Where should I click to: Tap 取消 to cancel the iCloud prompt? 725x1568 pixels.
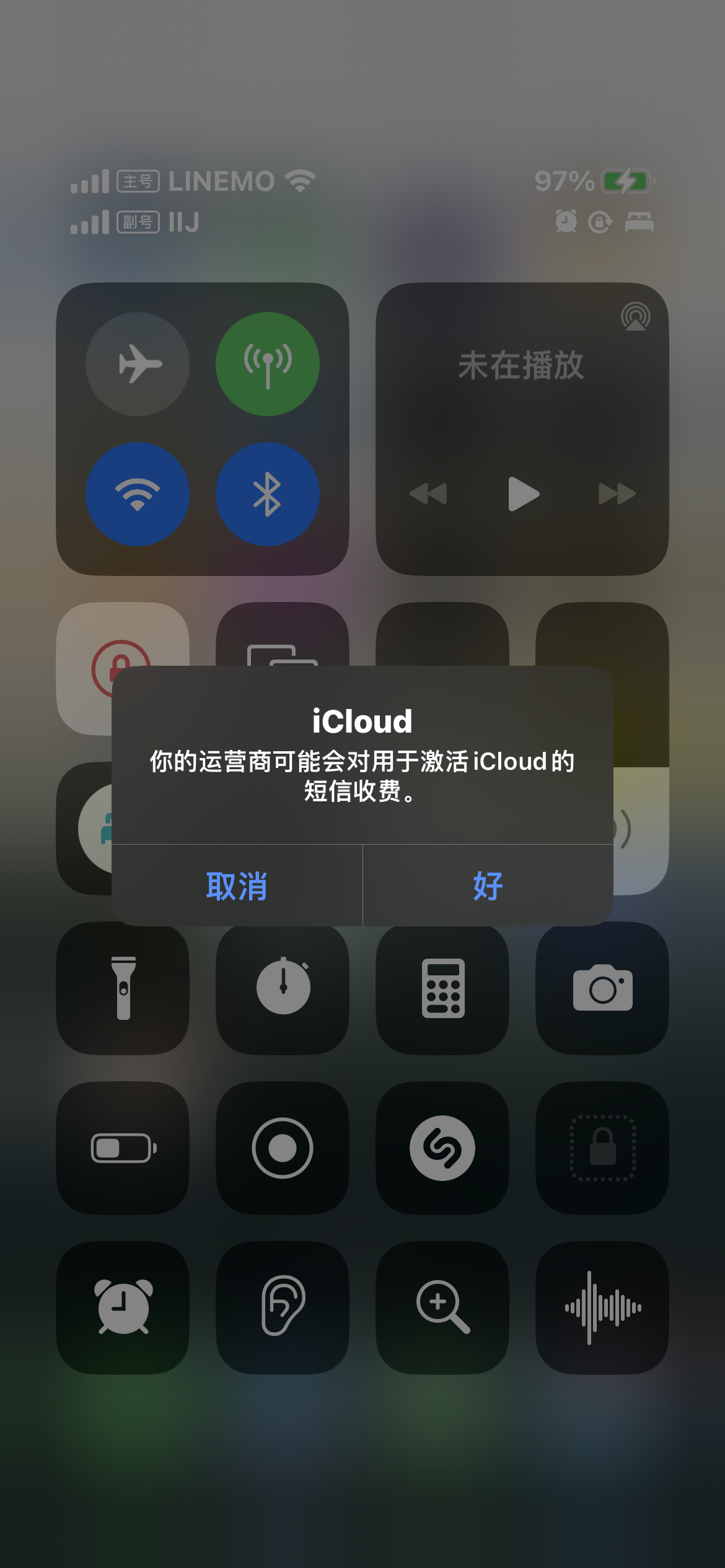point(237,886)
